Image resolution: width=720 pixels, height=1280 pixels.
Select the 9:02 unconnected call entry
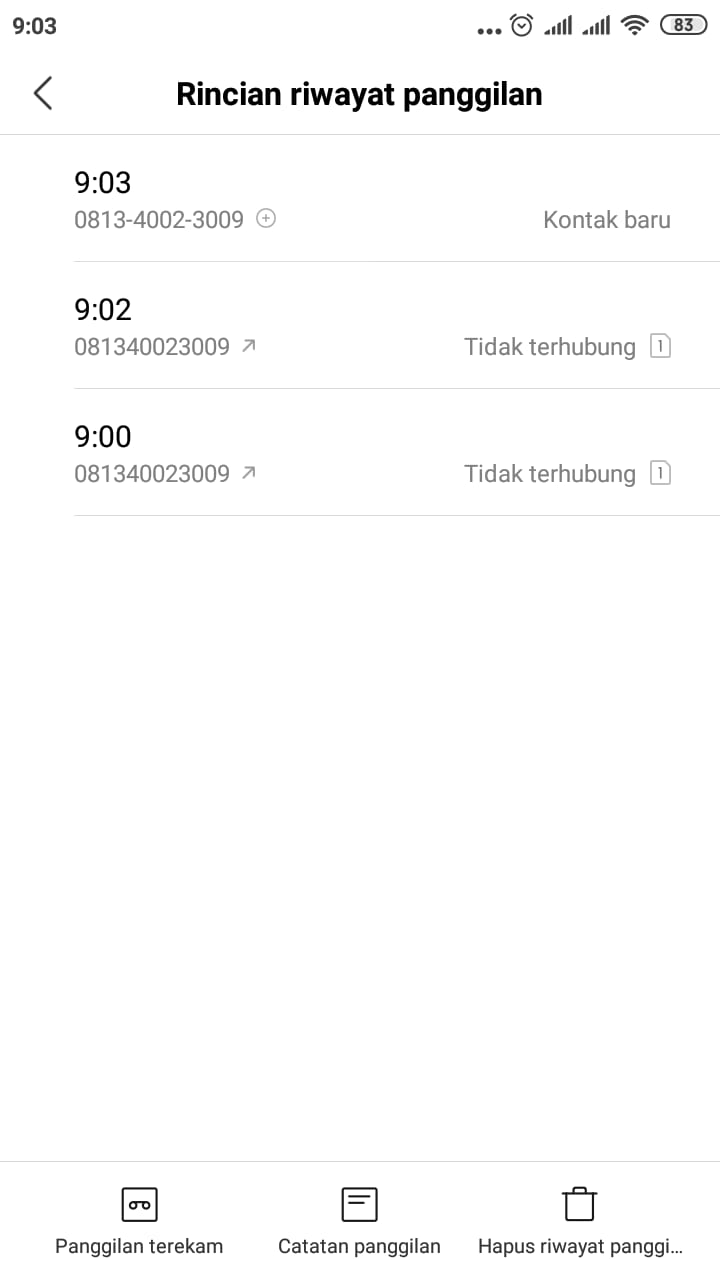coord(372,326)
